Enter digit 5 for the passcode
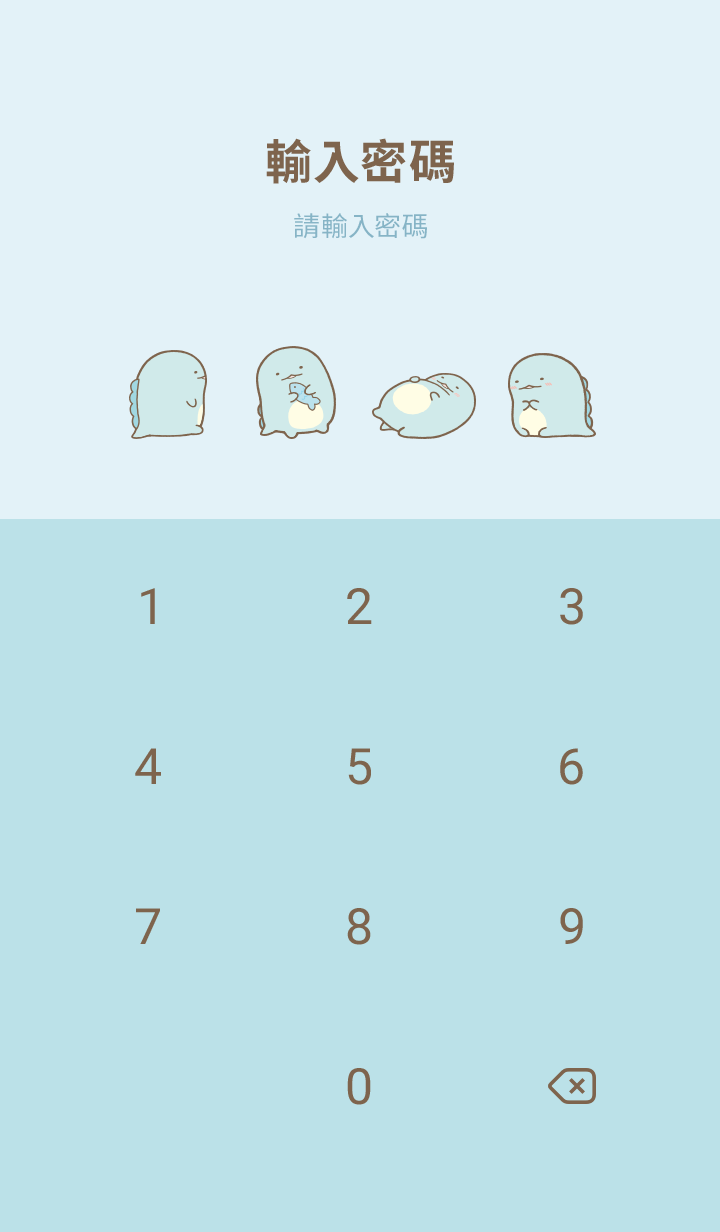720x1232 pixels. point(359,767)
